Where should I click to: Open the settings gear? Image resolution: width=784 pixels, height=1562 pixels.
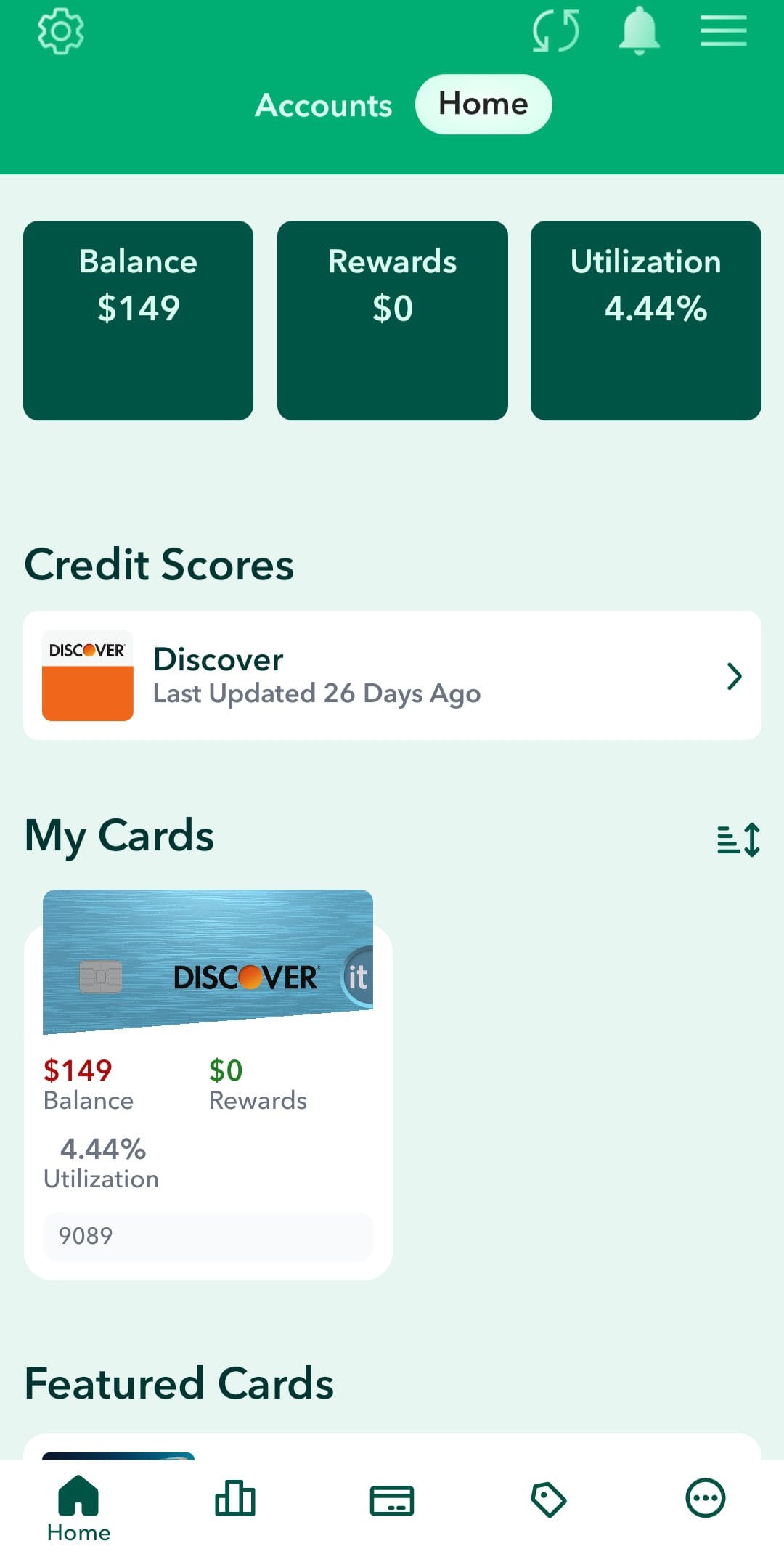(x=61, y=31)
